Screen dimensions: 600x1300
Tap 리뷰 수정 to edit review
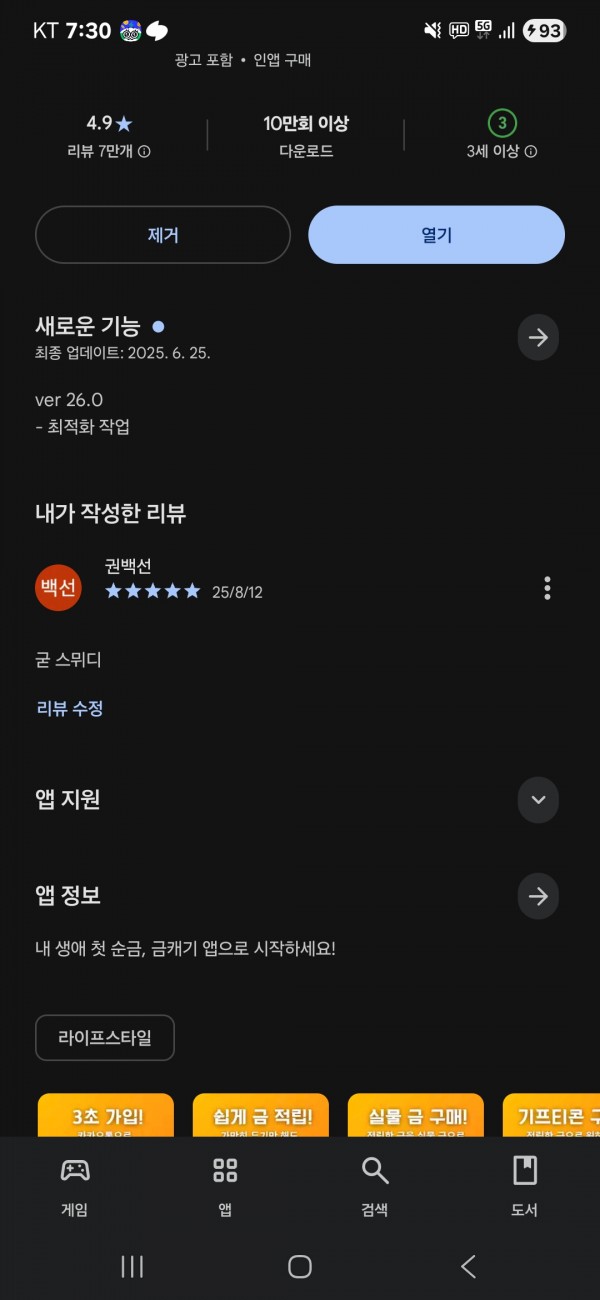click(x=70, y=708)
